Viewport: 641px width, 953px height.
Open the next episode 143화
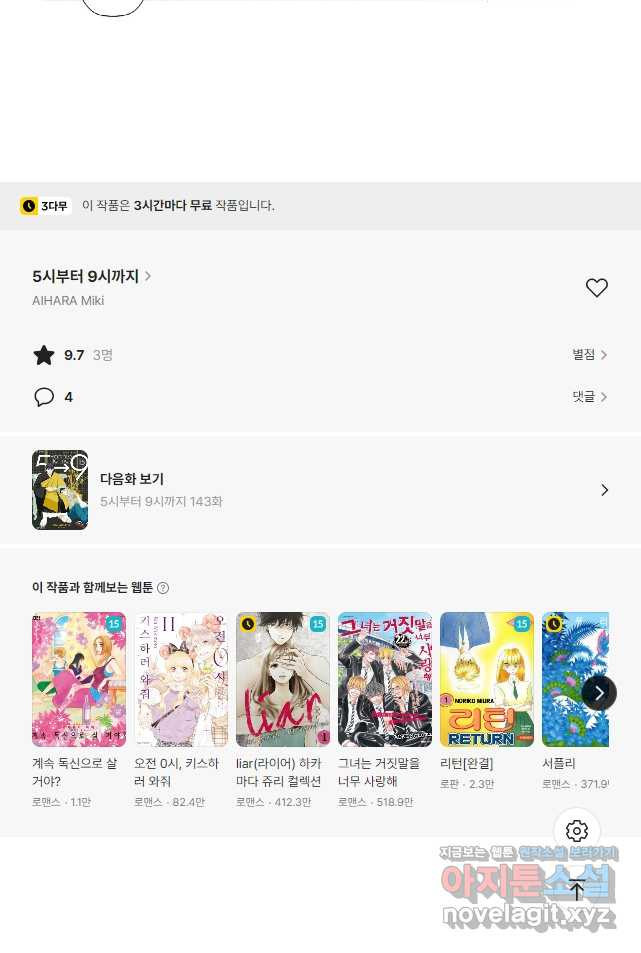(320, 490)
